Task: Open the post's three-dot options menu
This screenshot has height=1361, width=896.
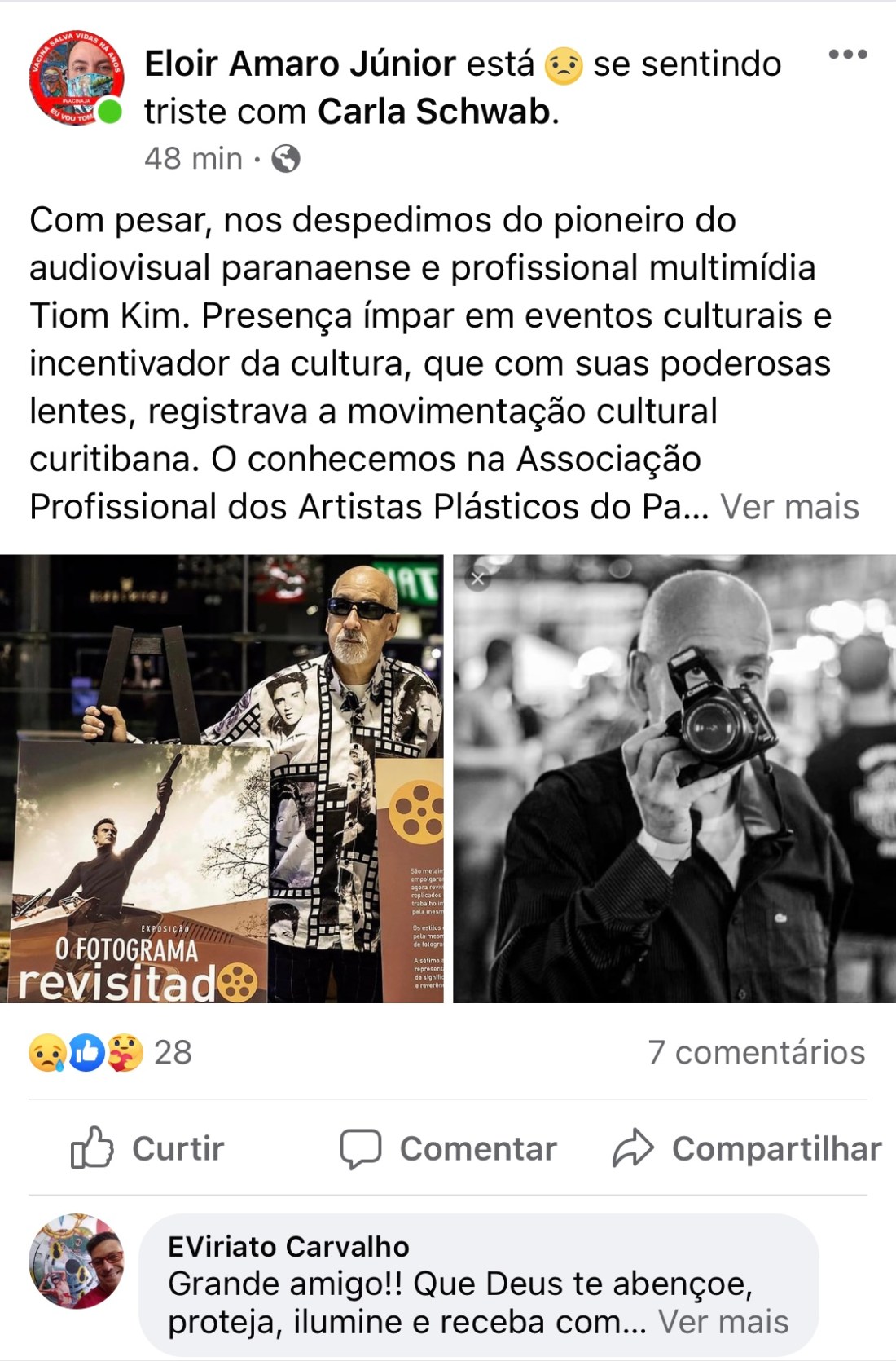Action: tap(847, 55)
